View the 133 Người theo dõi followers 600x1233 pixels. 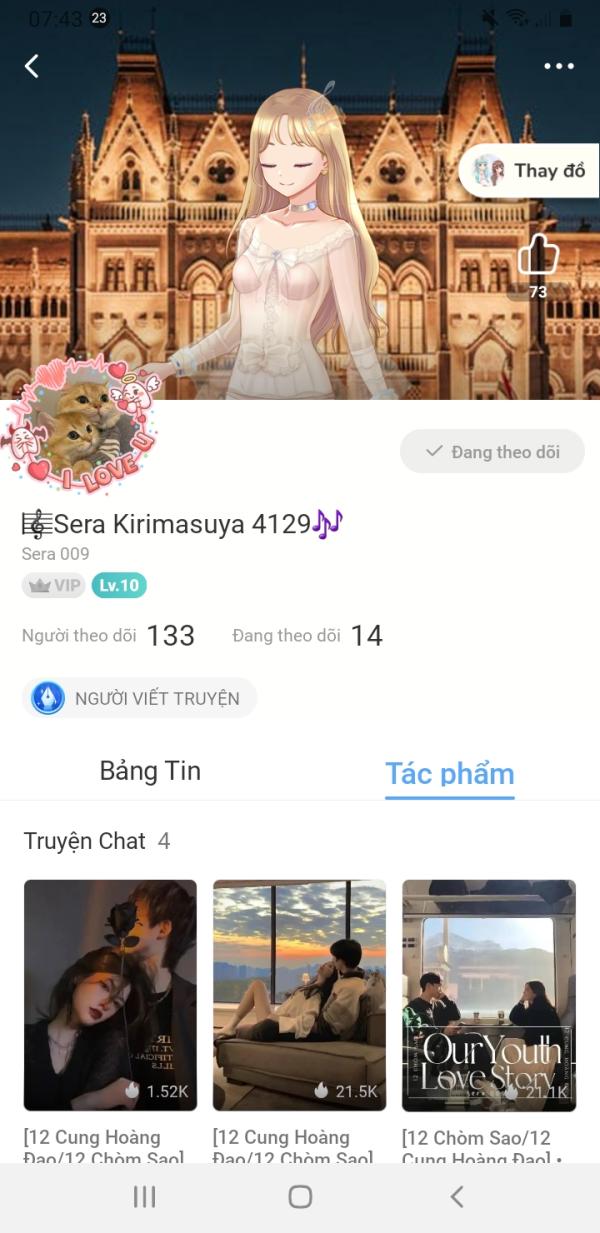[x=108, y=636]
